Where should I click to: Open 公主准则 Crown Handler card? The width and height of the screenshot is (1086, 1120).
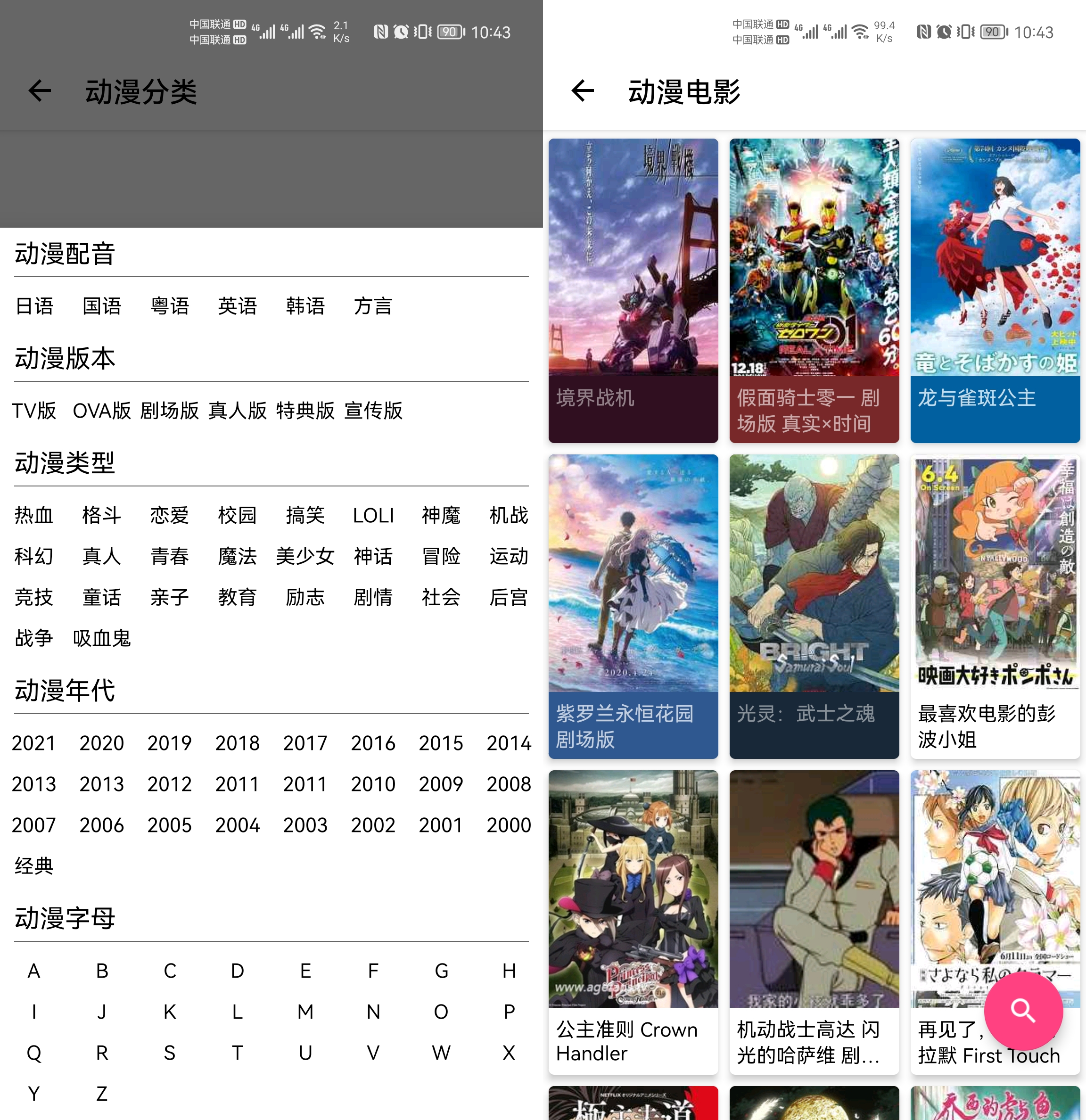coord(633,922)
